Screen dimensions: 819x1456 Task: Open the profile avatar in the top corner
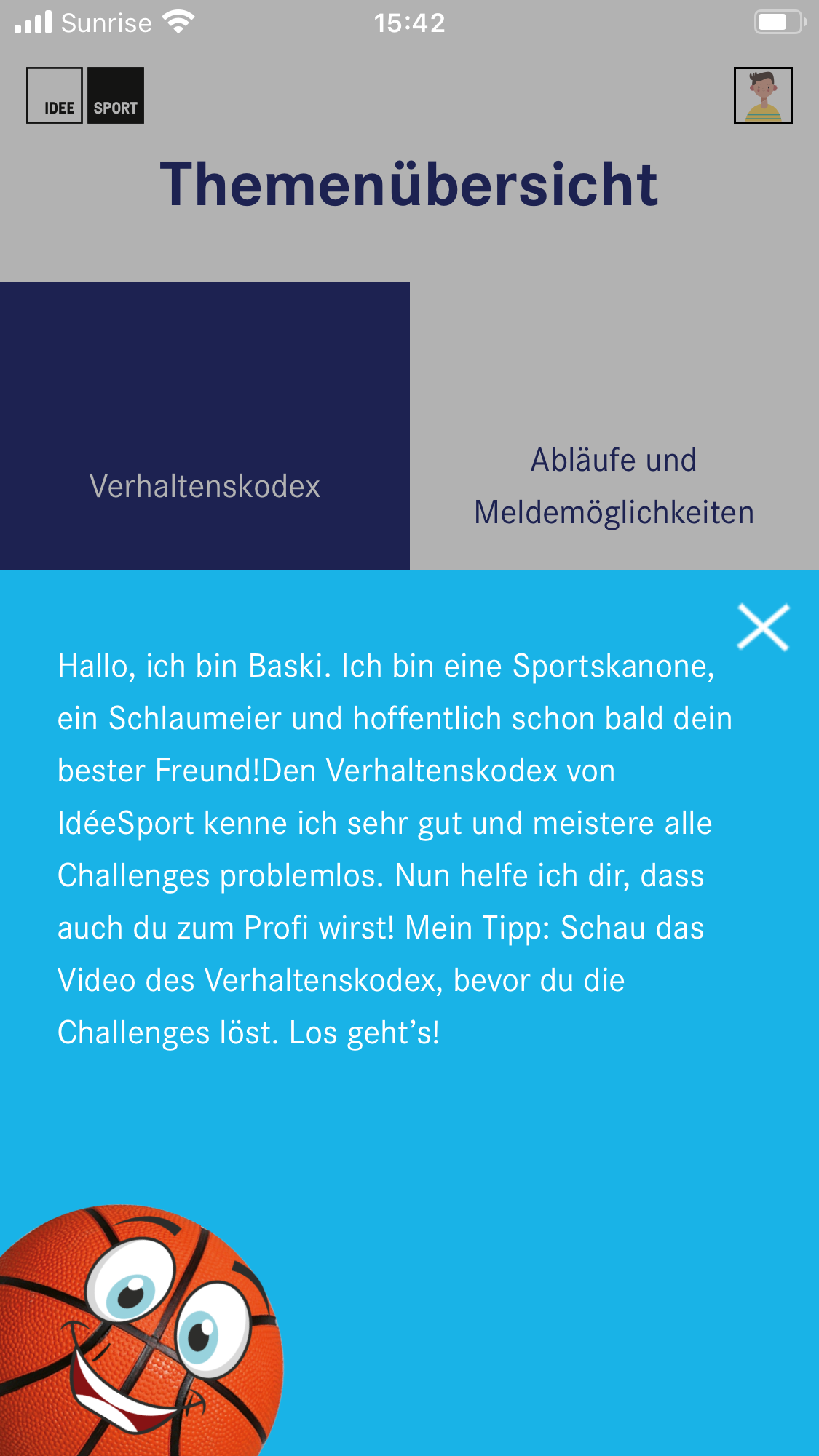tap(764, 95)
